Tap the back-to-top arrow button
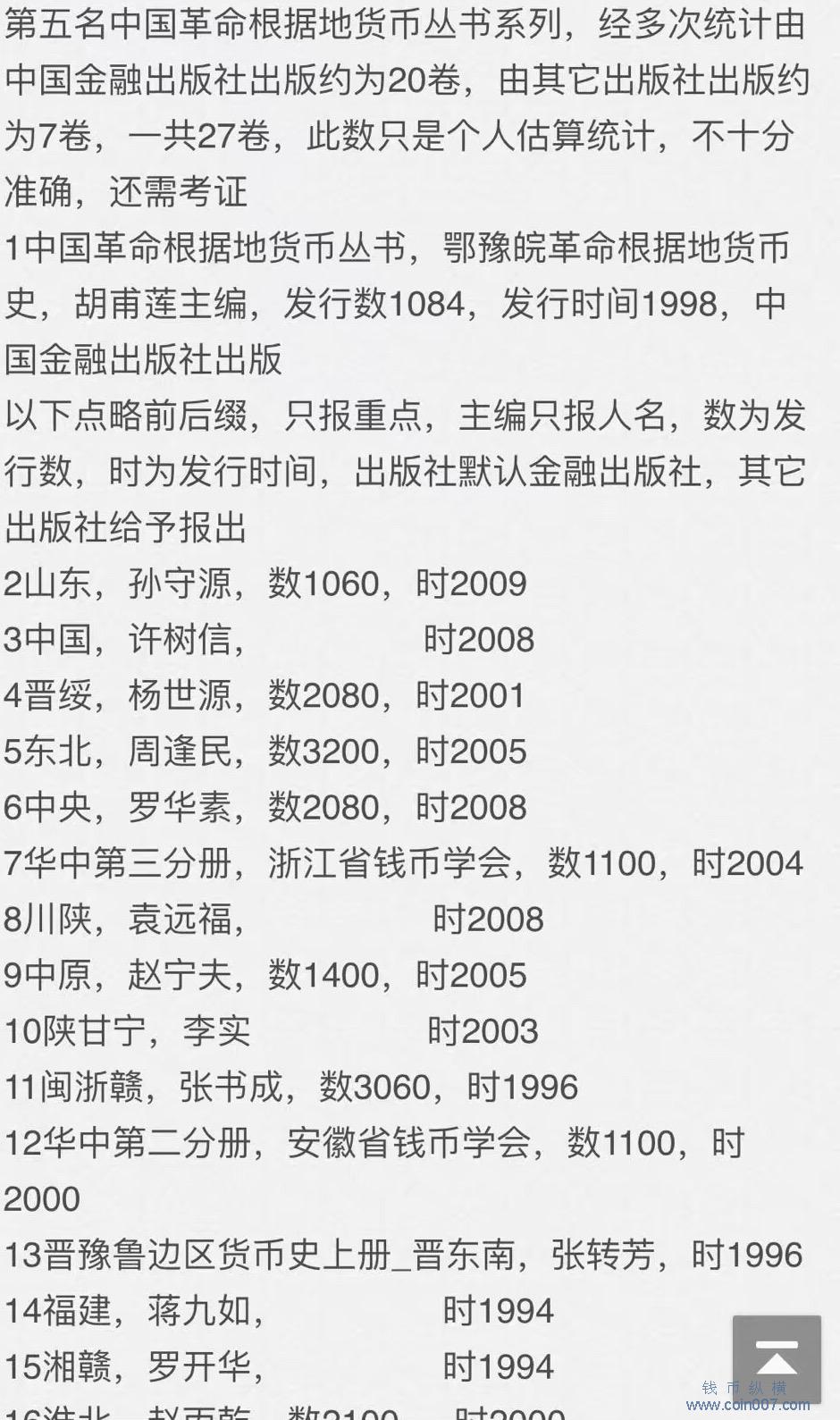Screen dimensions: 840x1420 tap(777, 1358)
